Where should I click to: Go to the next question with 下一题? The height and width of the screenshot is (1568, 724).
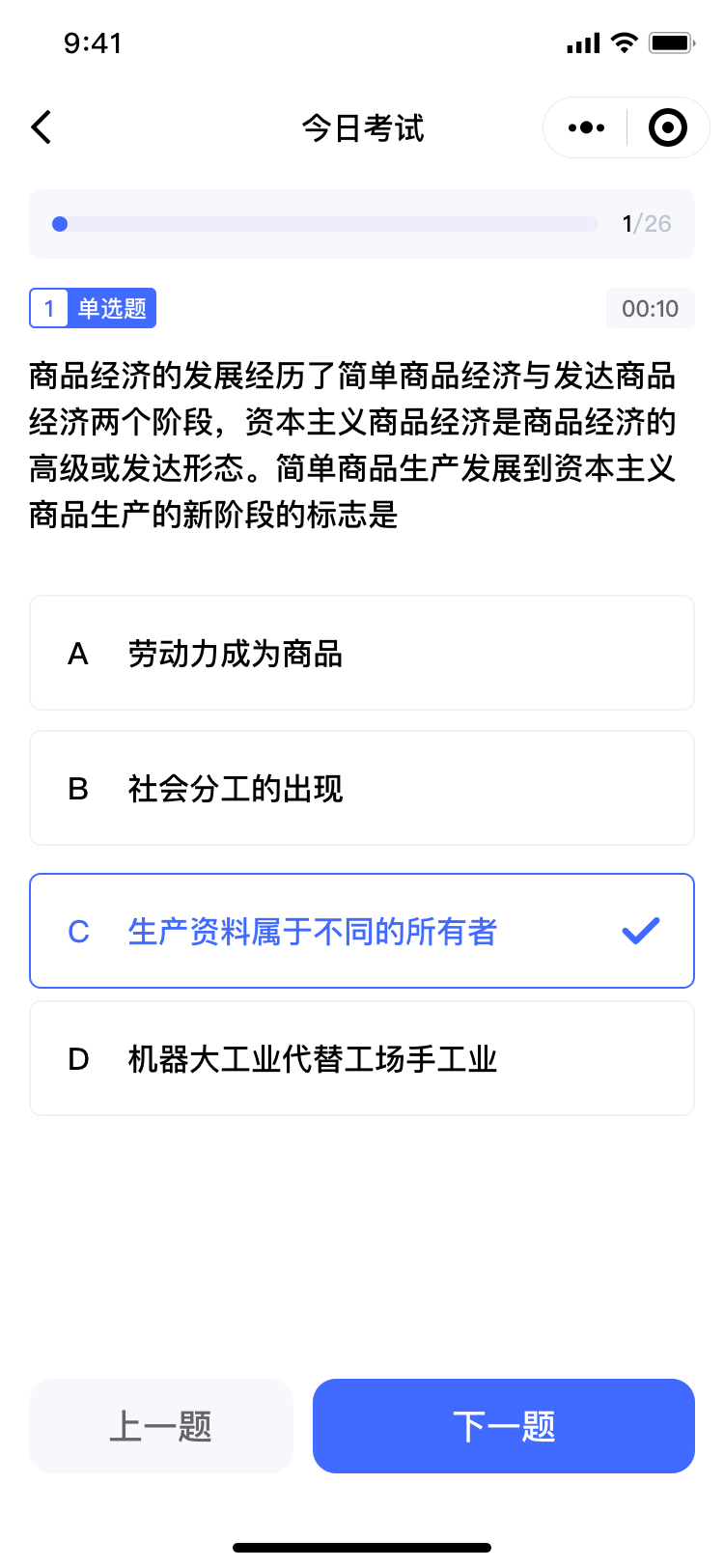[503, 1426]
